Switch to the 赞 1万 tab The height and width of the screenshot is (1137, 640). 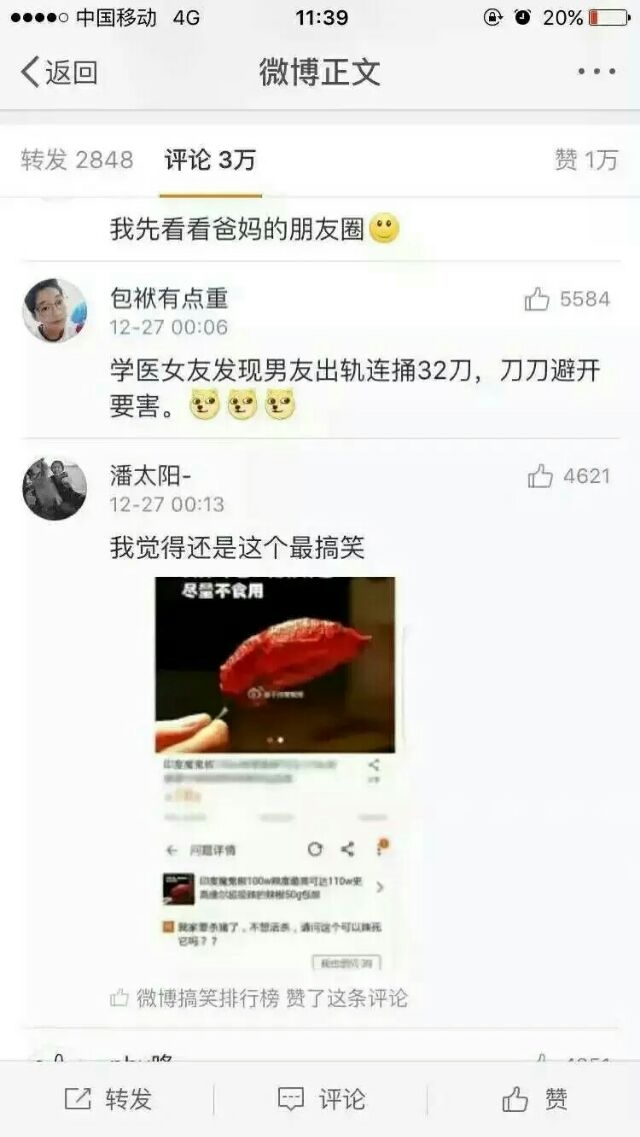586,160
